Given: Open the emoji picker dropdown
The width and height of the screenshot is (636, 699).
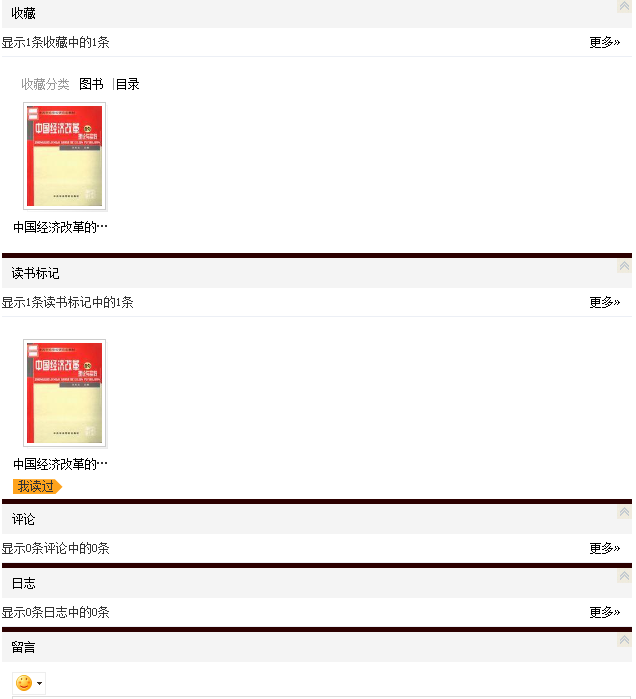Looking at the screenshot, I should (29, 683).
